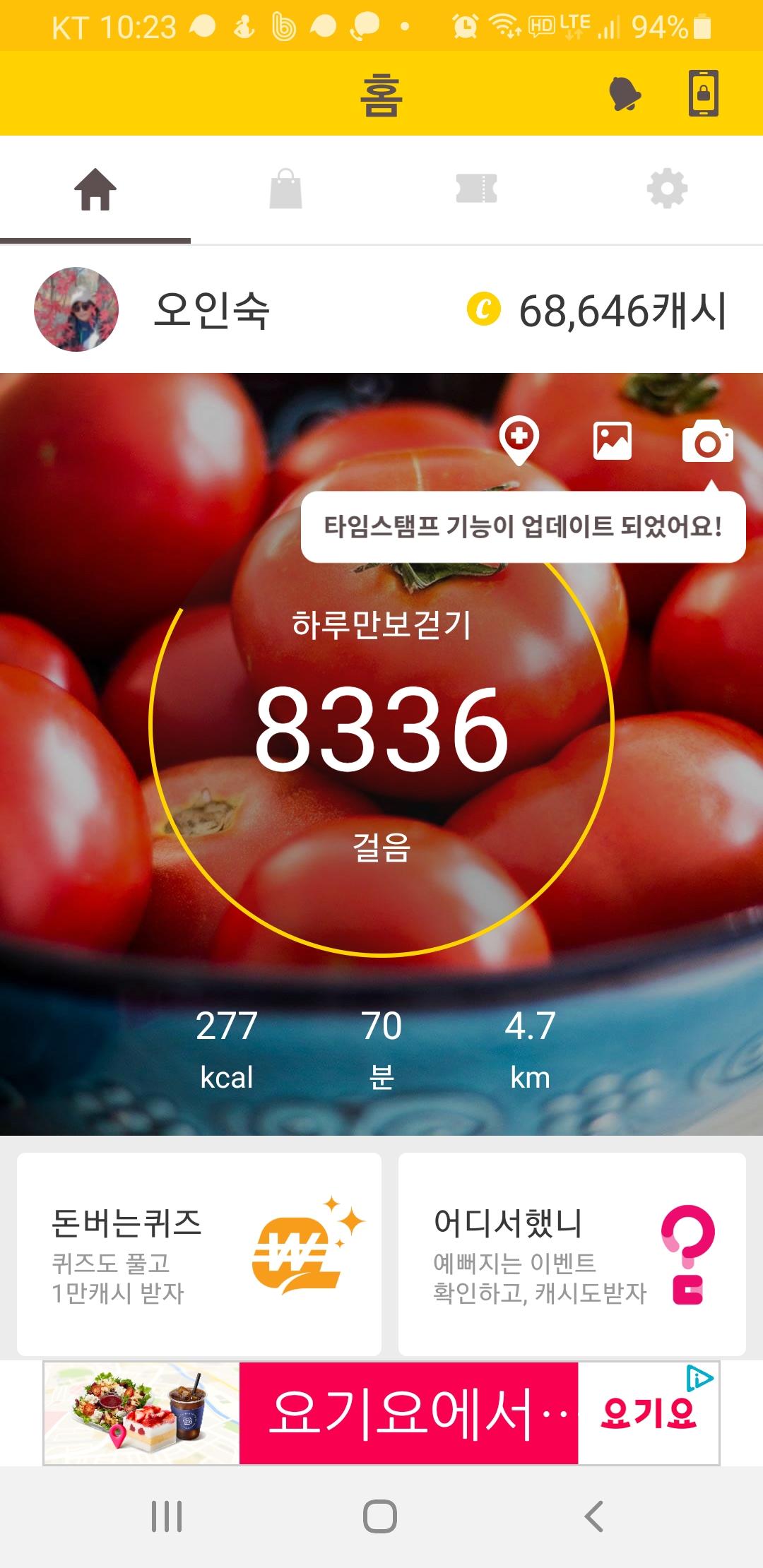Open the lock screen settings icon
This screenshot has width=763, height=1568.
pos(703,93)
